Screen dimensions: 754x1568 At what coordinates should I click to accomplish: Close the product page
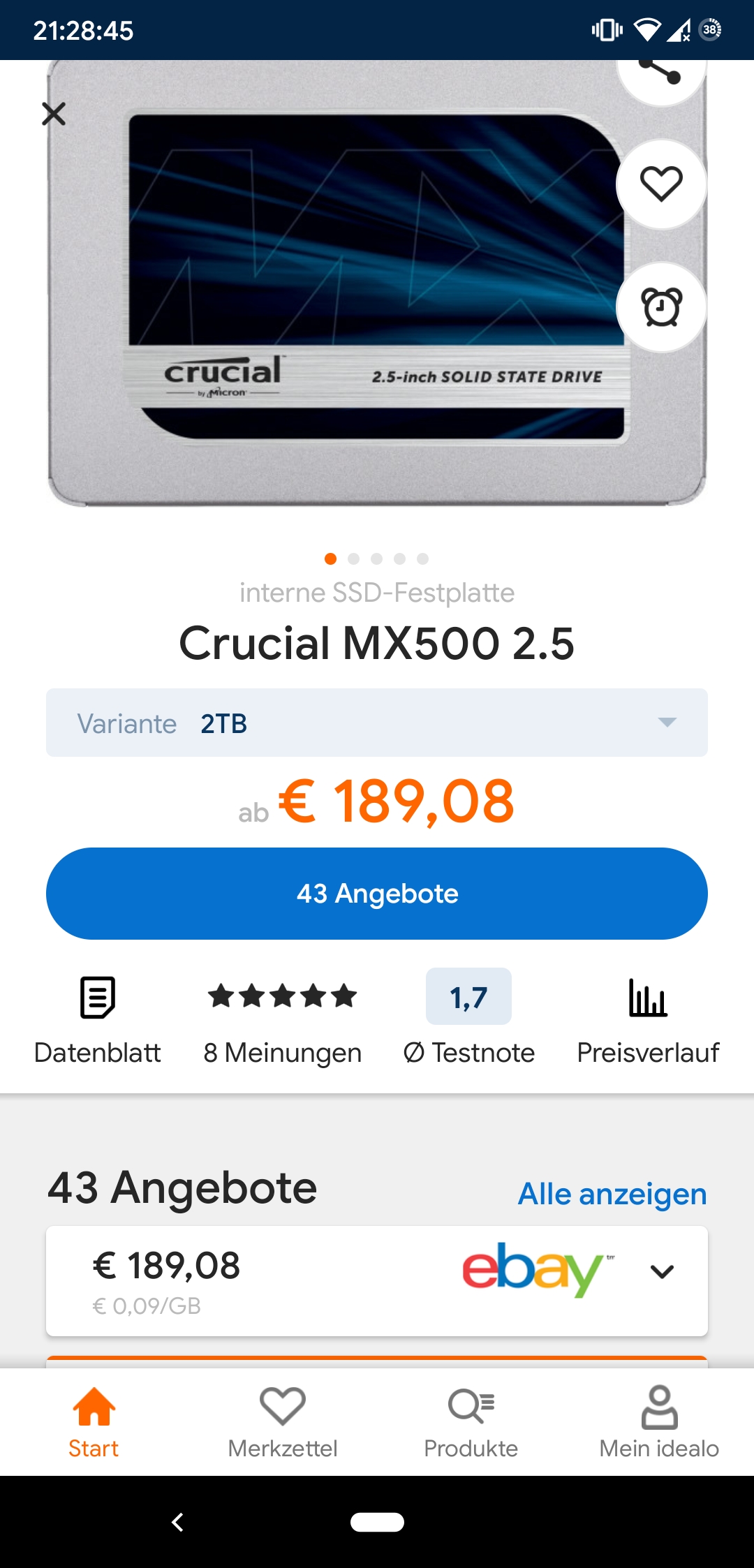(x=54, y=114)
